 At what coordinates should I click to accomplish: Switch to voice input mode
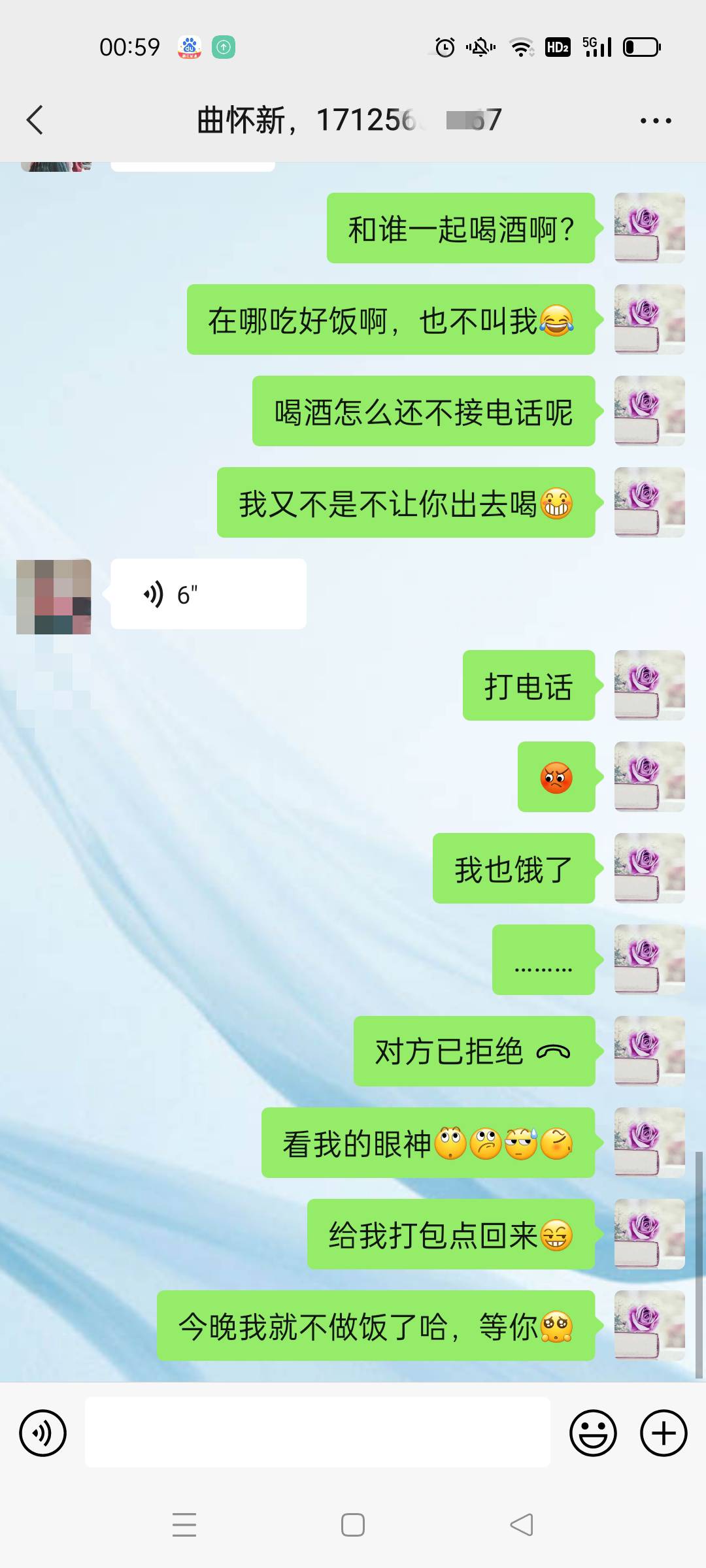pos(43,1433)
